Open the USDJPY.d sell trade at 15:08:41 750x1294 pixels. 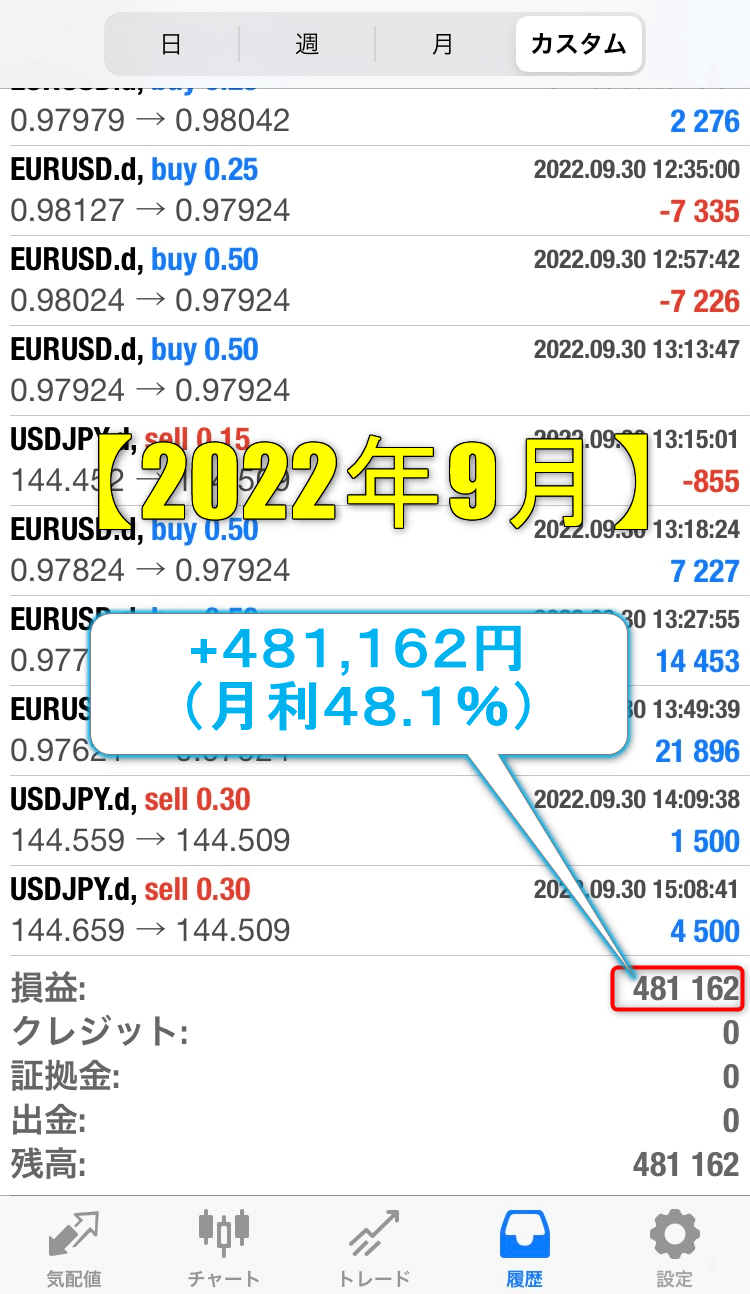[375, 911]
